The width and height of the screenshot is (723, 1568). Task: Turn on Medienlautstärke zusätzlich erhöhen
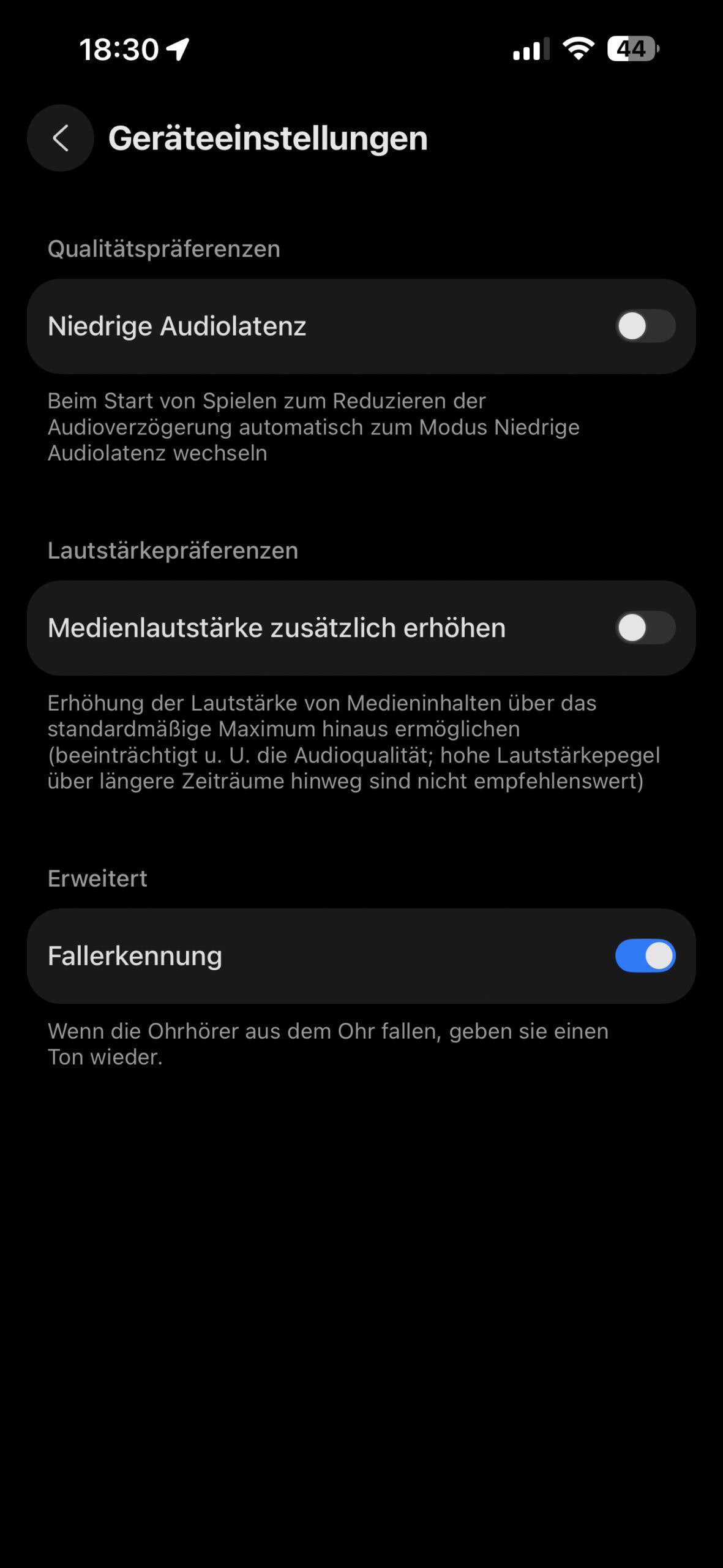pos(645,628)
